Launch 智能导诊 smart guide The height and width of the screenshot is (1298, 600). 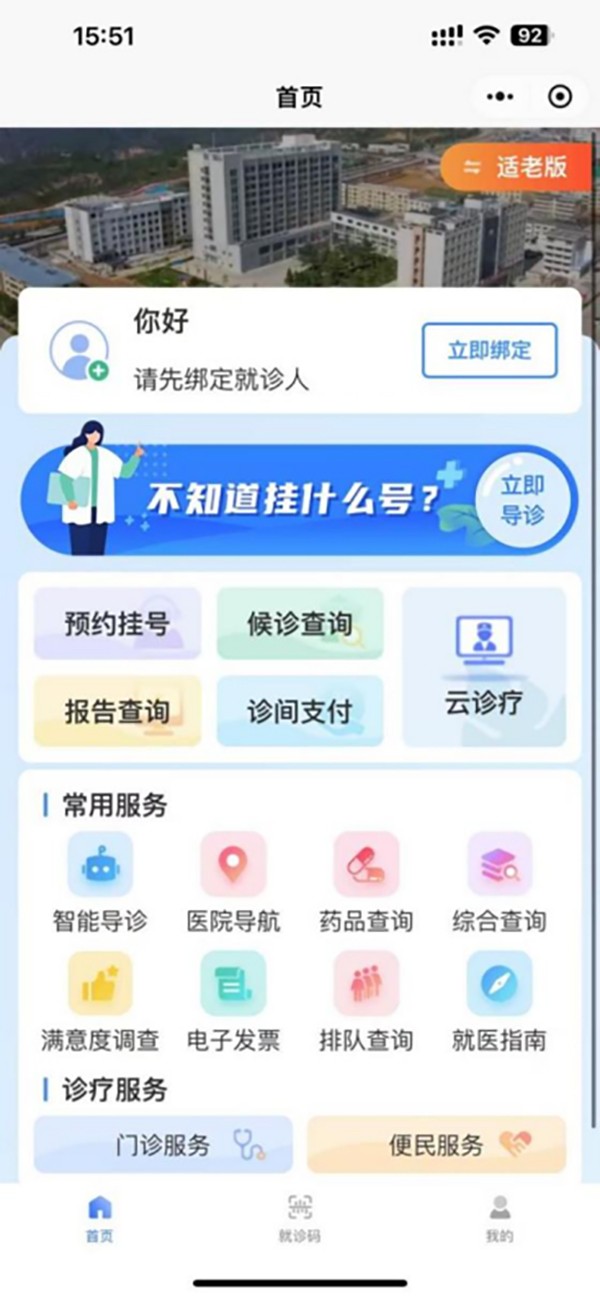[x=100, y=883]
